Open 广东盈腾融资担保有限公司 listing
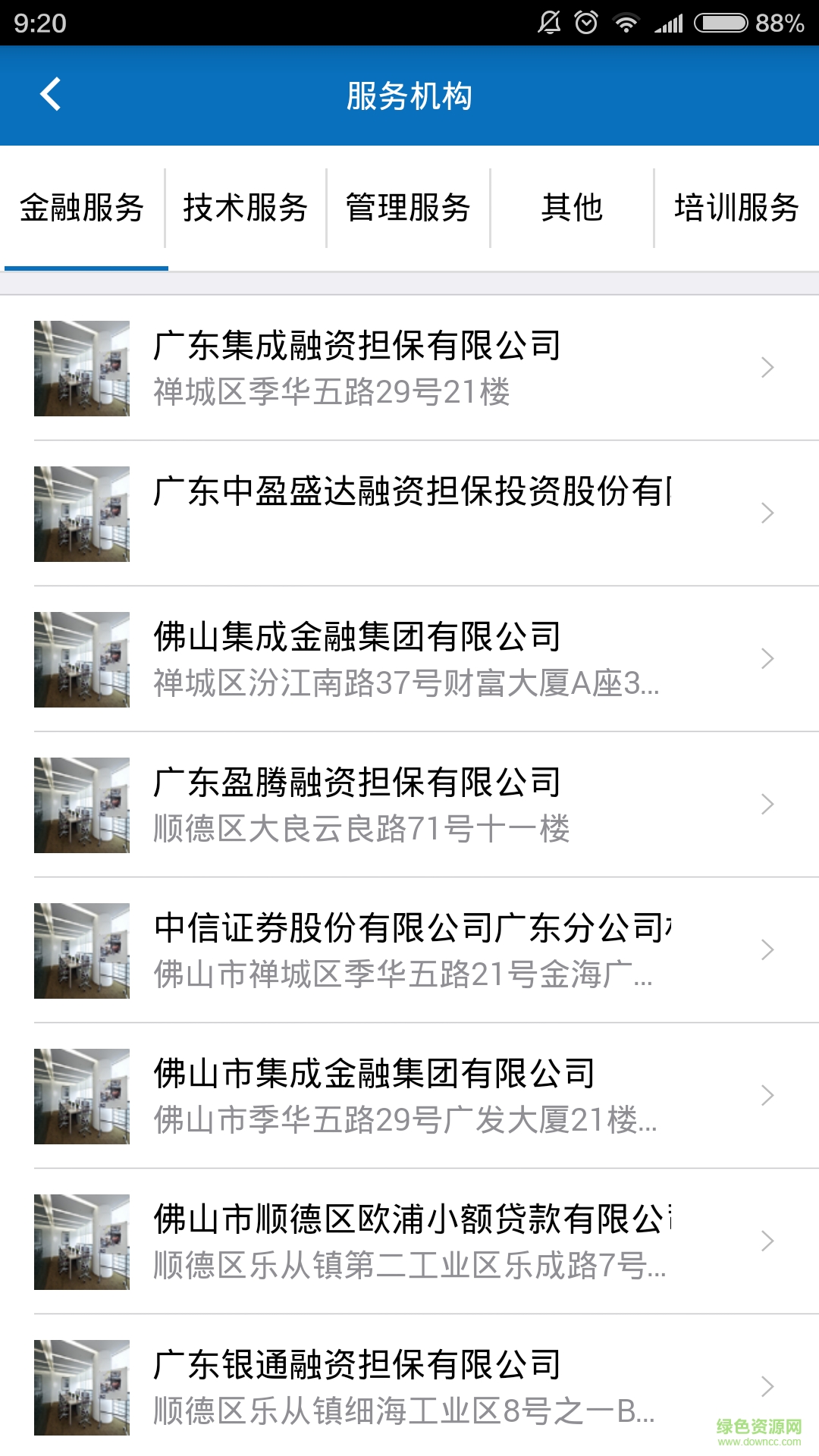819x1456 pixels. point(409,804)
